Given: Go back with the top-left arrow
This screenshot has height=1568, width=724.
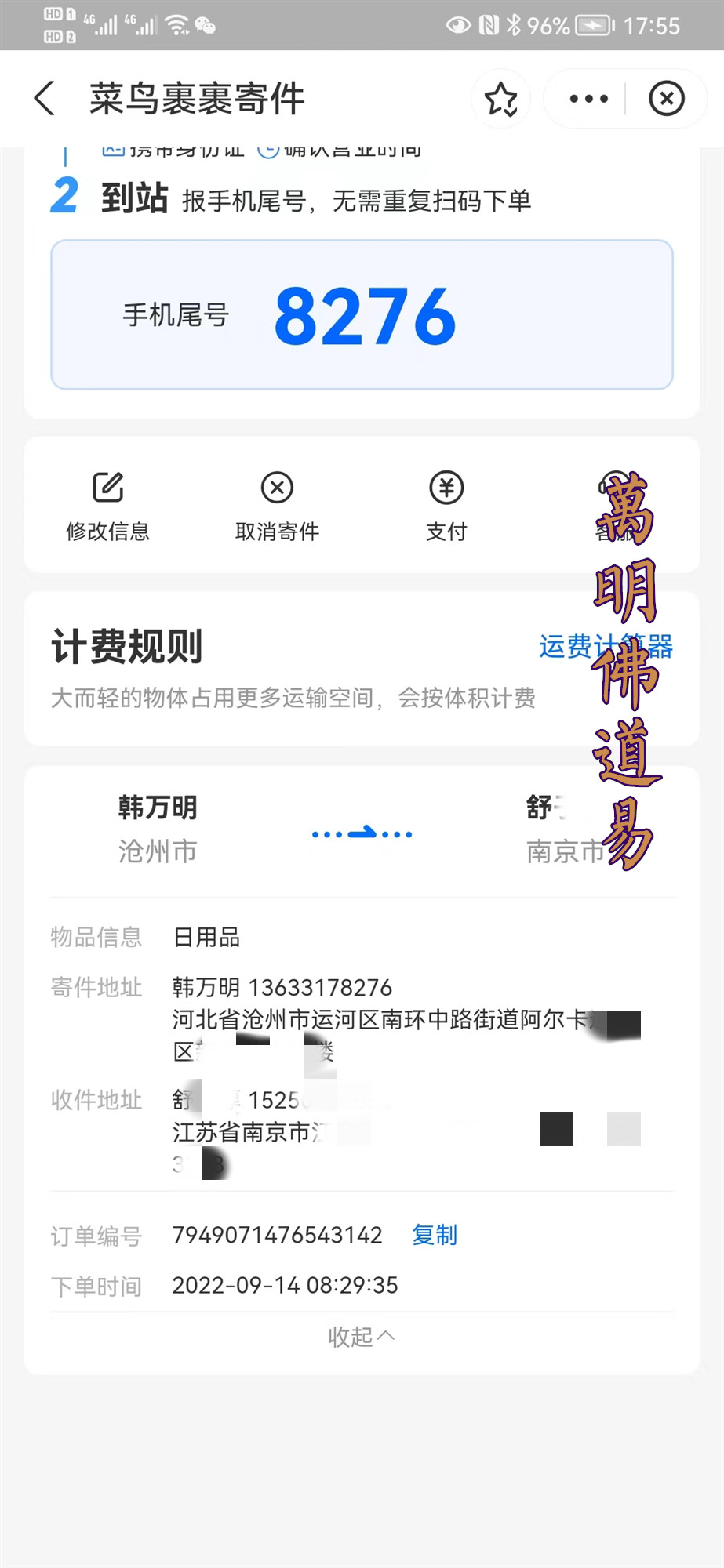Looking at the screenshot, I should (x=45, y=99).
